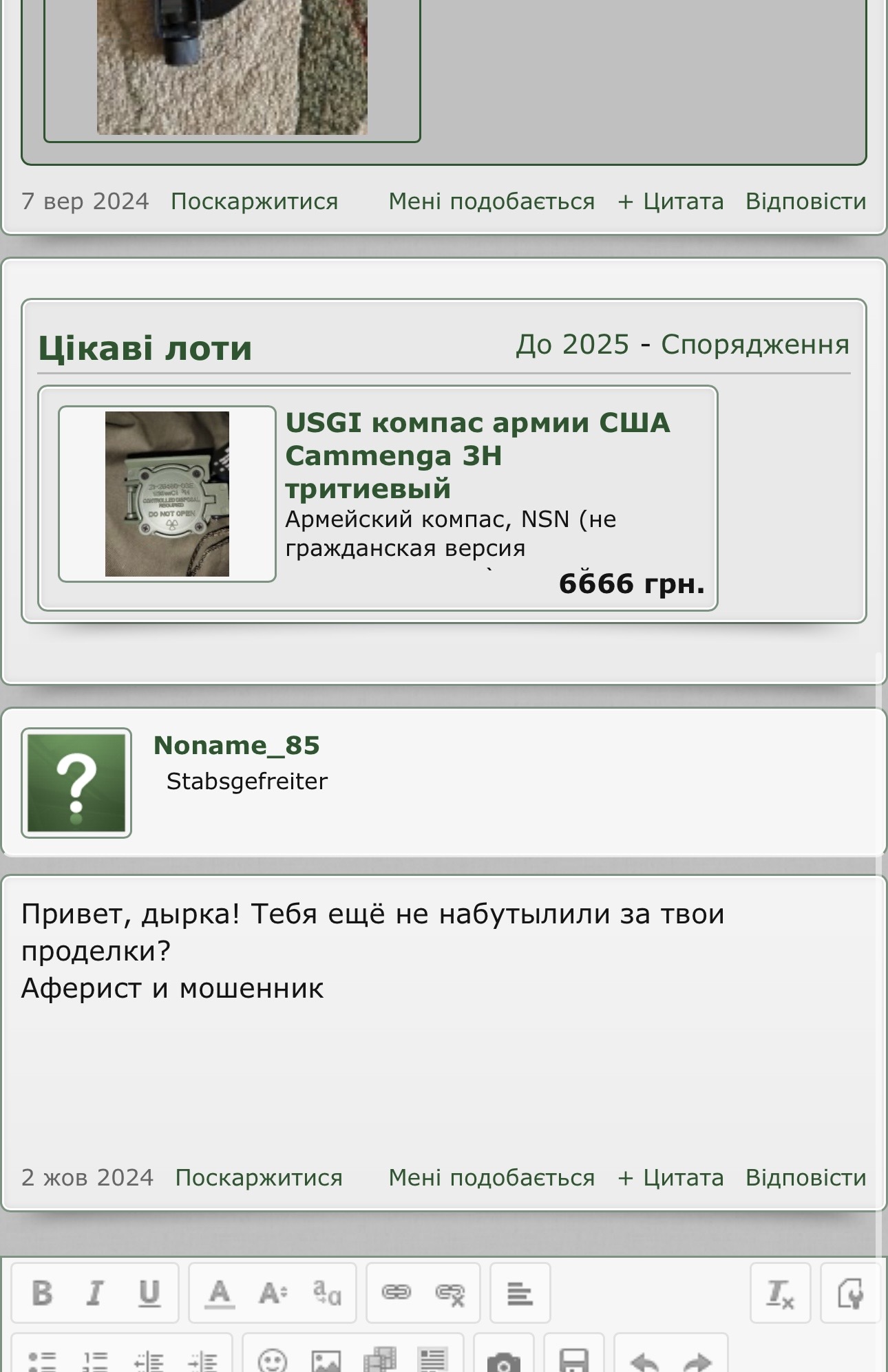Open text alignment options
The image size is (888, 1372).
coord(520,1293)
